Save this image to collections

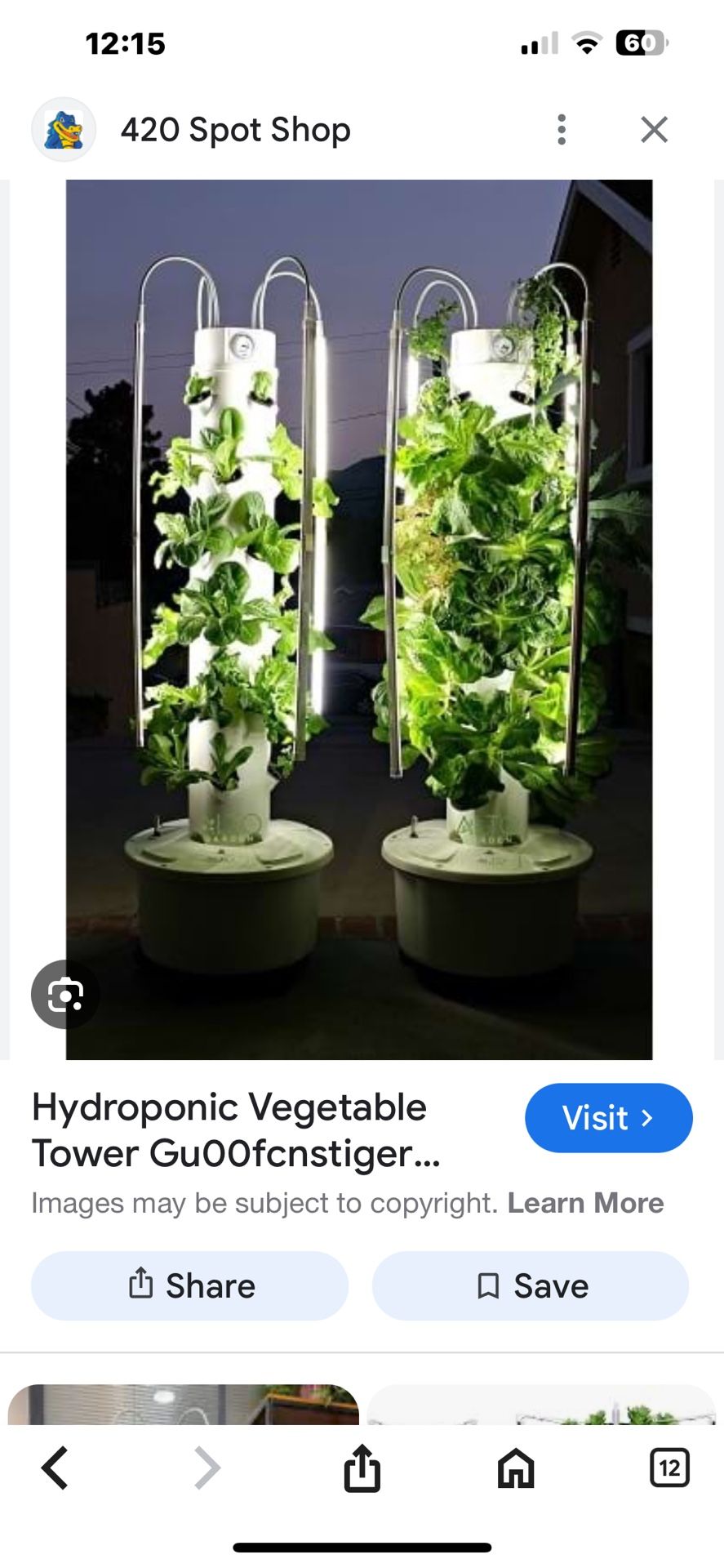(531, 1286)
